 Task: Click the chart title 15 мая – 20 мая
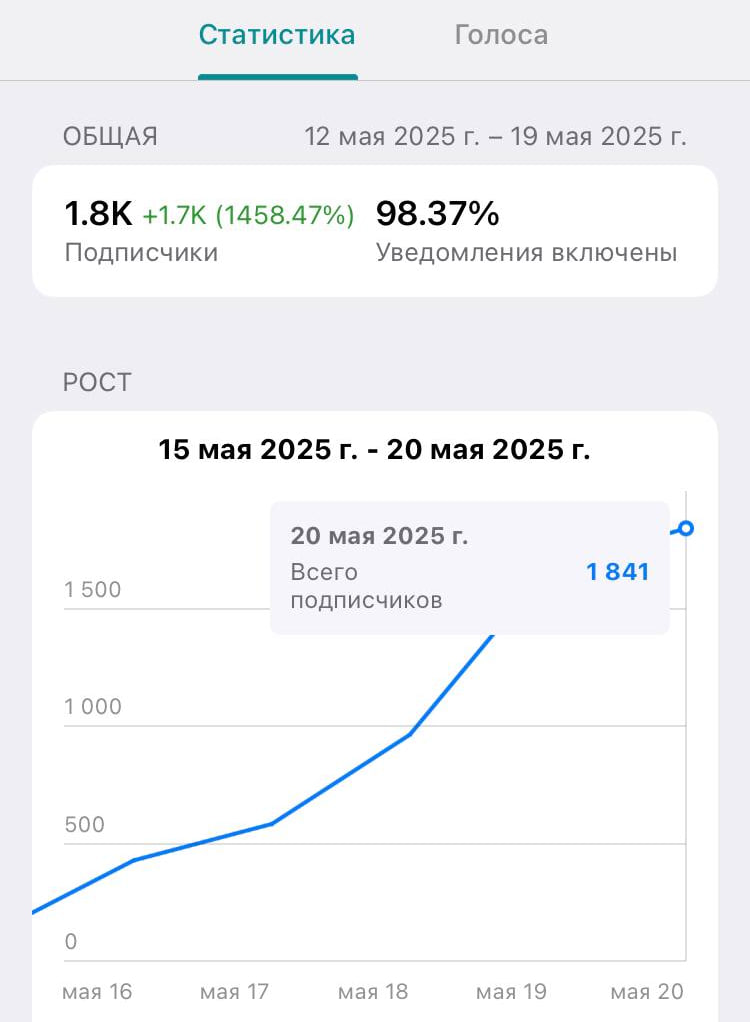click(x=375, y=449)
